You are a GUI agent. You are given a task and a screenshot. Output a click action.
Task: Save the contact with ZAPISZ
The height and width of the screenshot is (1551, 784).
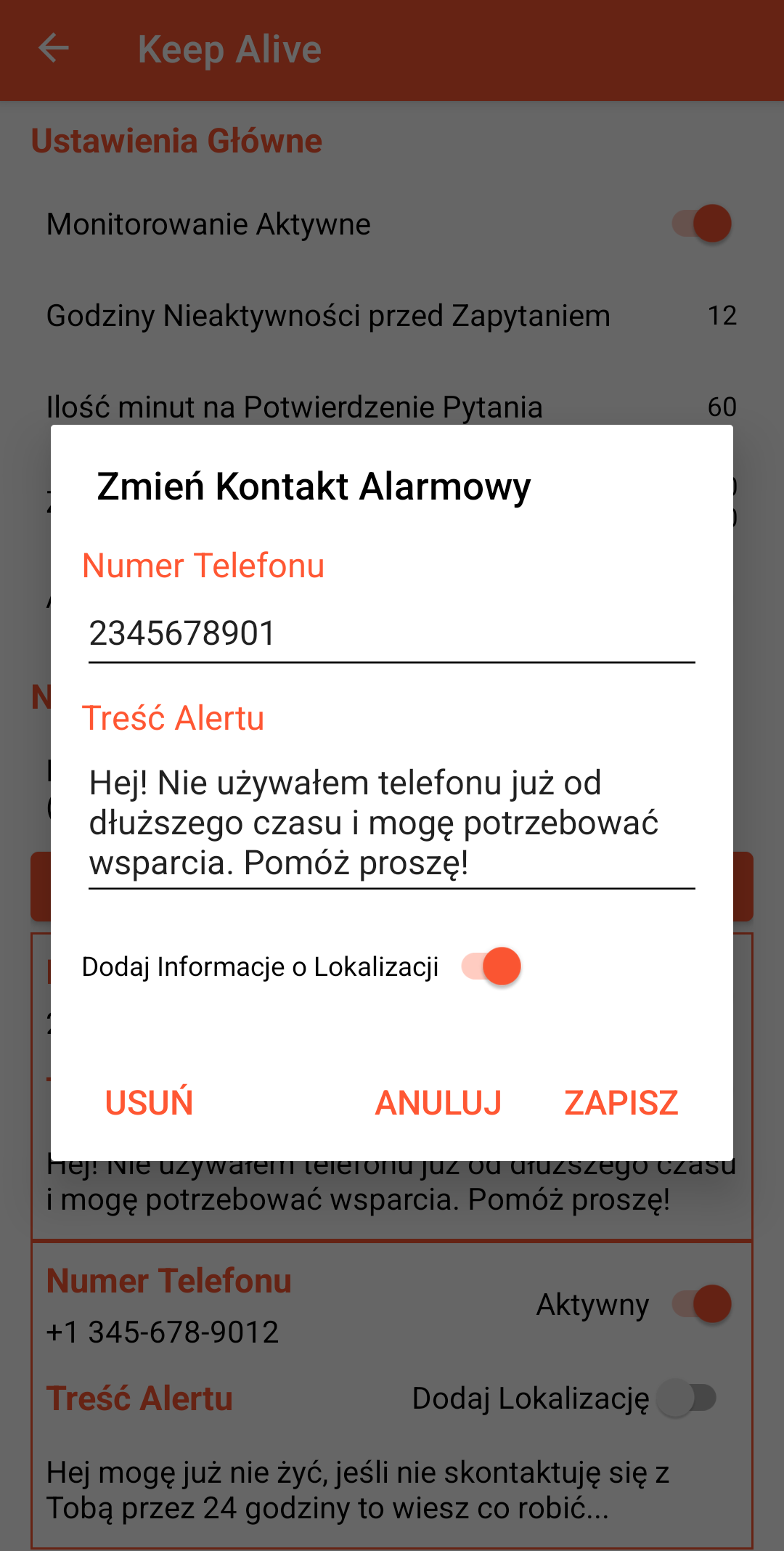pyautogui.click(x=621, y=1102)
